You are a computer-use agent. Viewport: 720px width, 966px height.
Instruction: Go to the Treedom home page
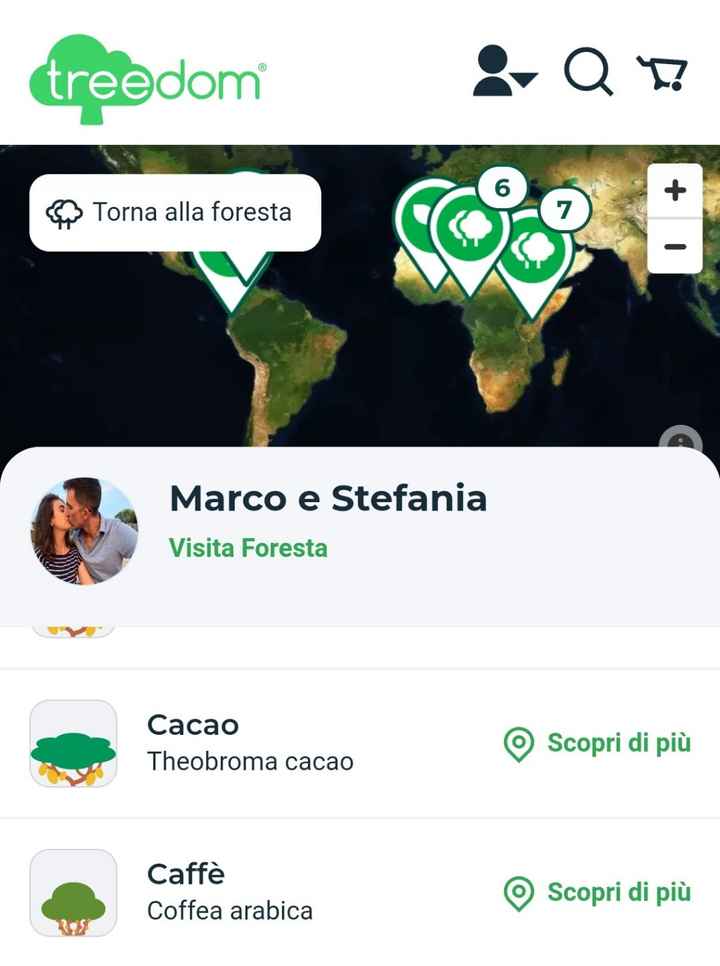point(148,78)
